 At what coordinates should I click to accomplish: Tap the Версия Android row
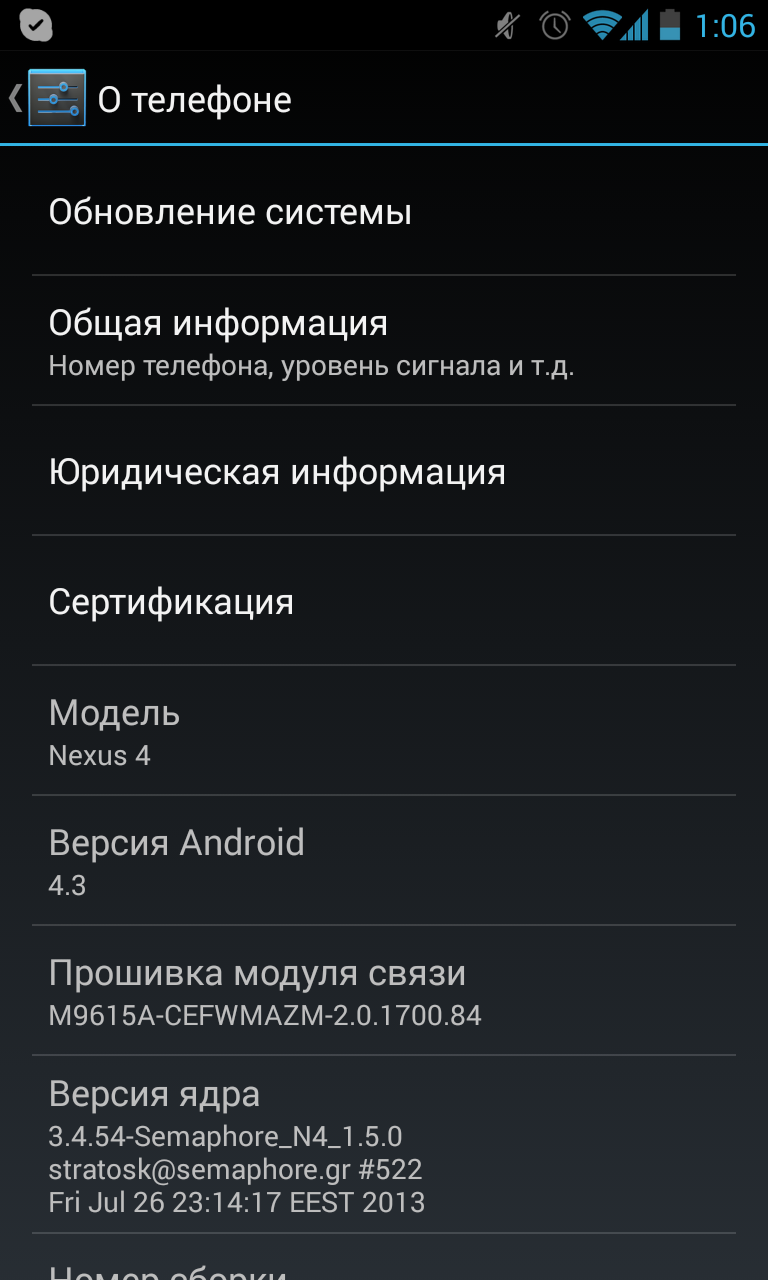(x=384, y=861)
